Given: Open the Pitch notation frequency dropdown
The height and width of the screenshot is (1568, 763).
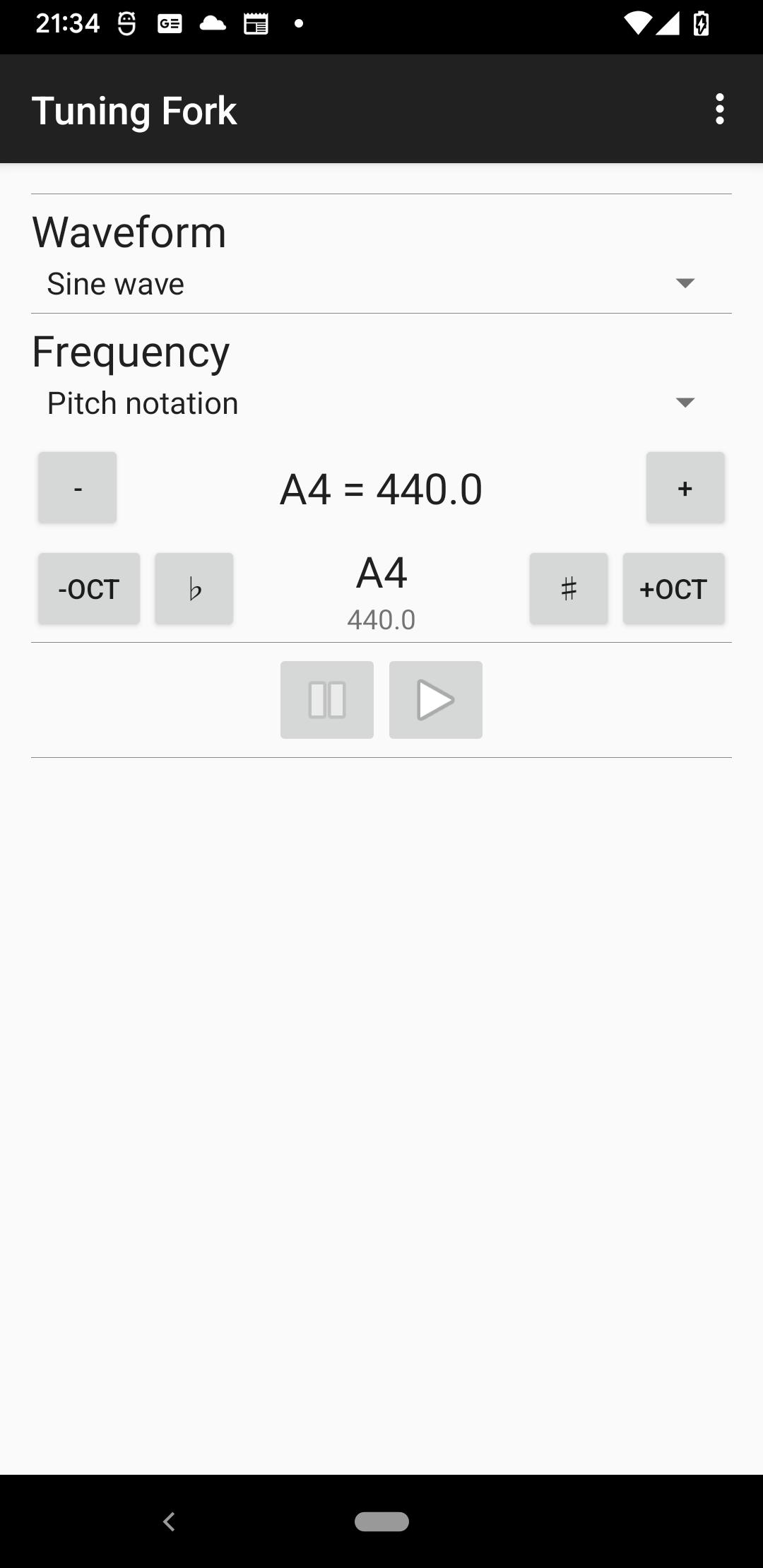Looking at the screenshot, I should coord(381,403).
